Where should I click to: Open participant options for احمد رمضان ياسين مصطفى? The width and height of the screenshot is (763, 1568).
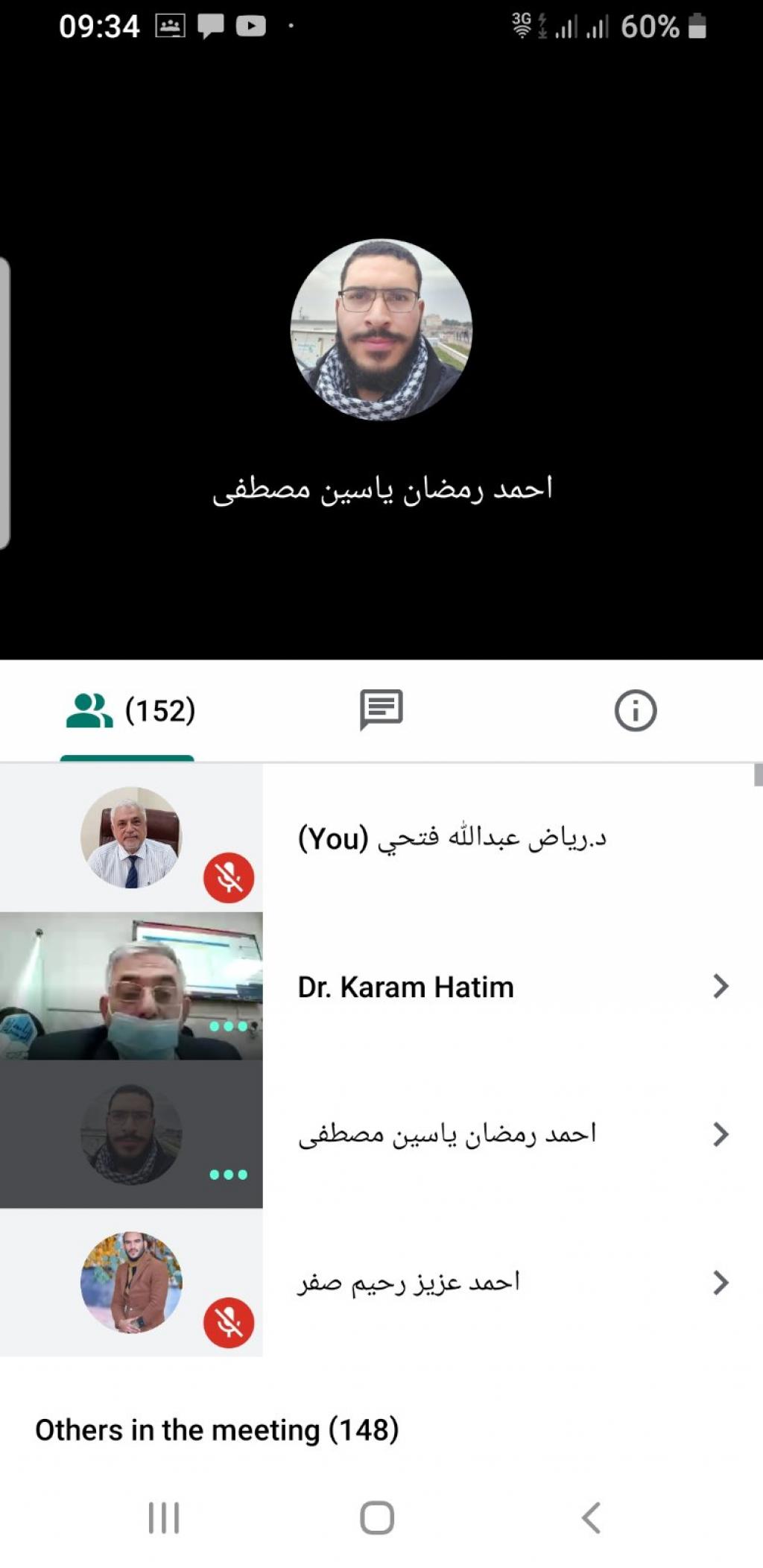click(x=719, y=1134)
